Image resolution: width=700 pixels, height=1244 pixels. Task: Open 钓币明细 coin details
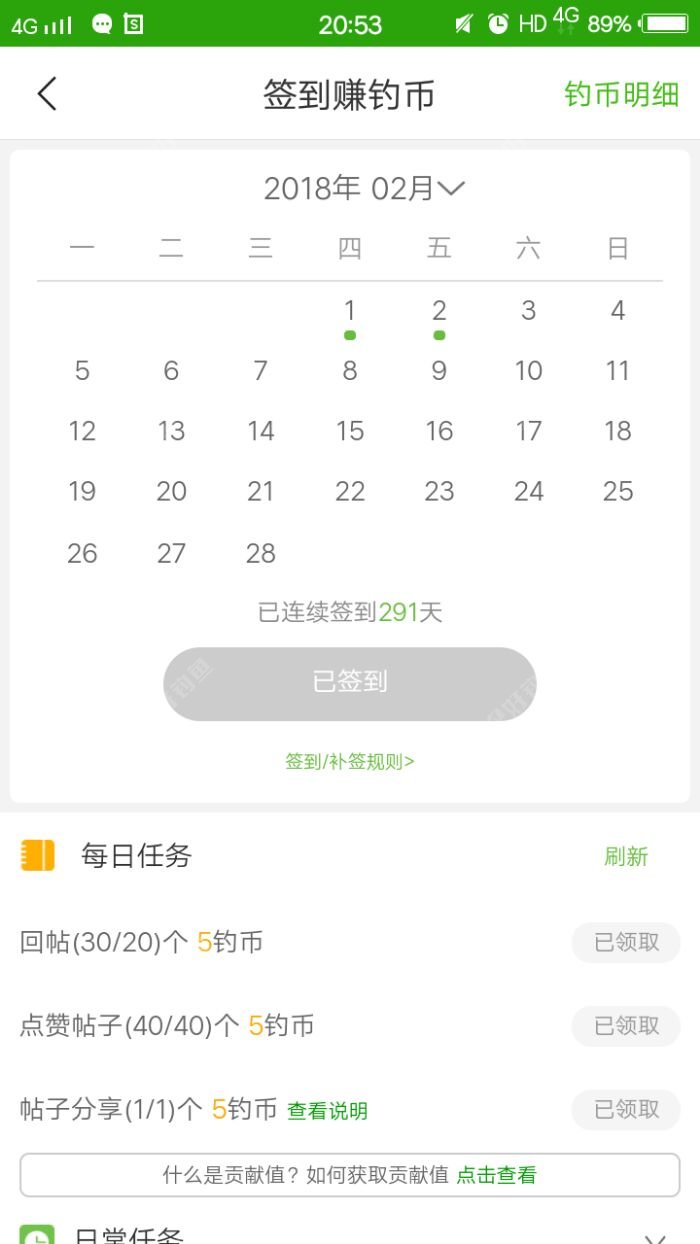click(621, 94)
